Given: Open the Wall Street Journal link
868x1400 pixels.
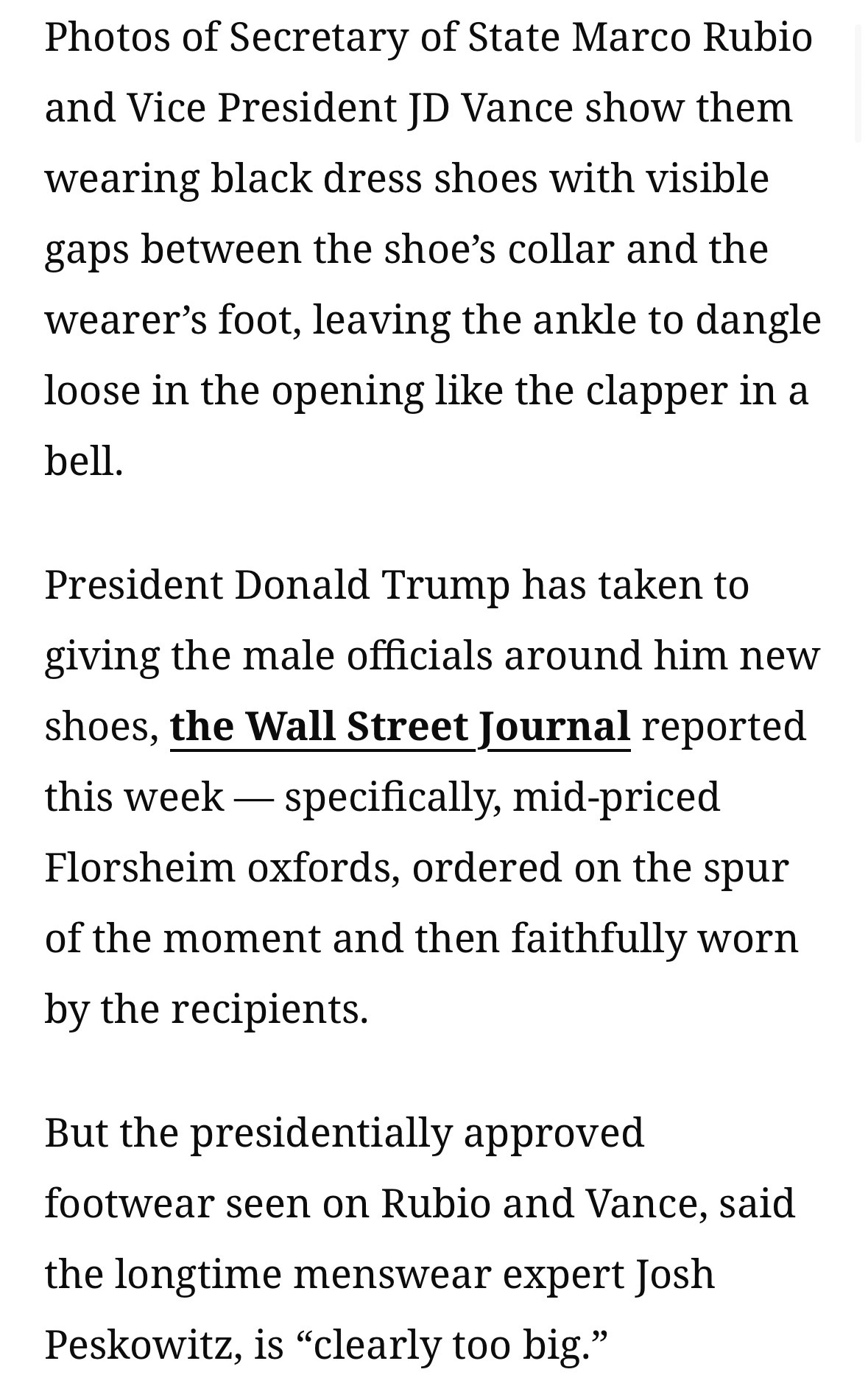Looking at the screenshot, I should (400, 726).
